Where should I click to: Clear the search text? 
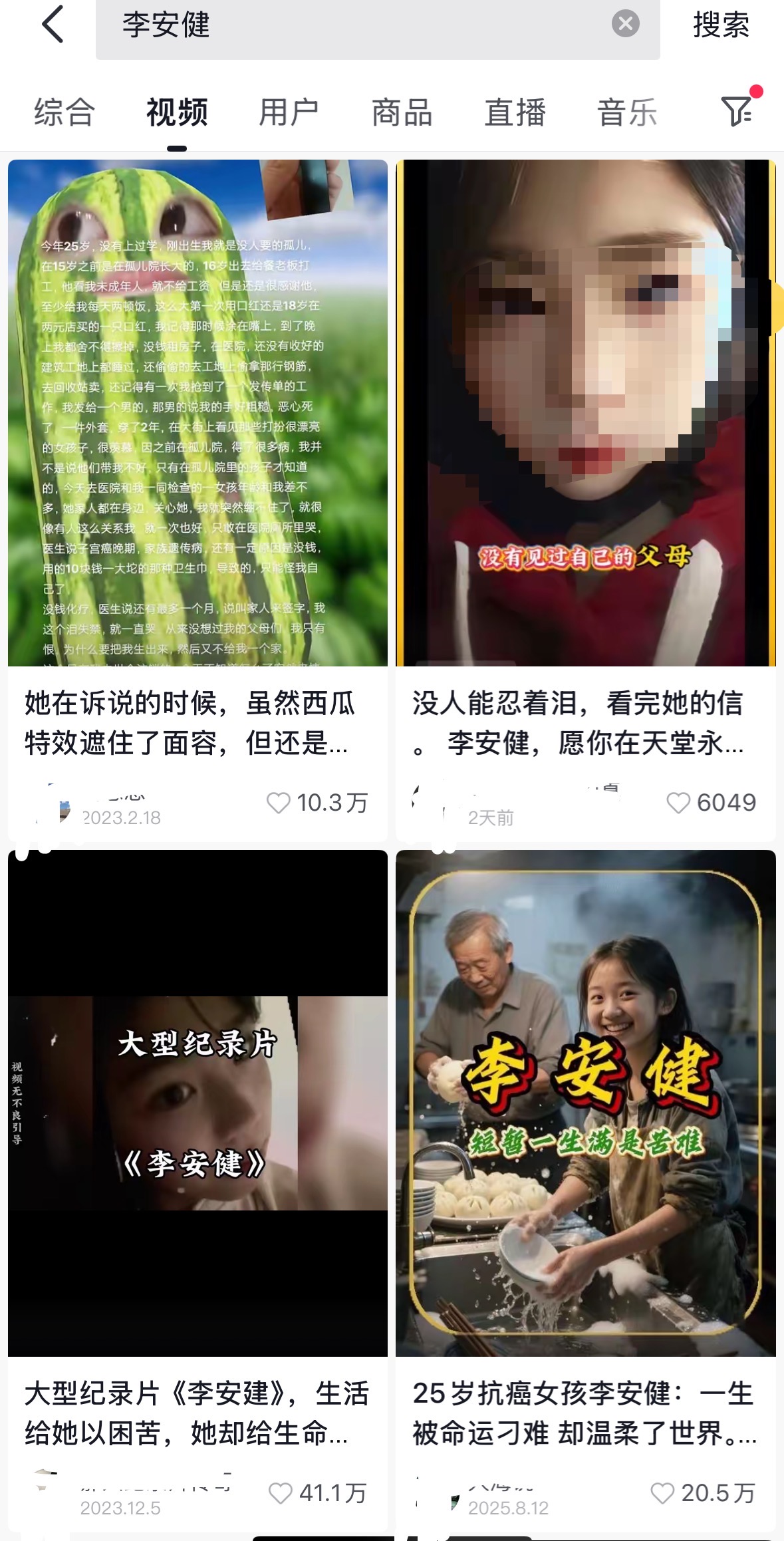(x=625, y=24)
